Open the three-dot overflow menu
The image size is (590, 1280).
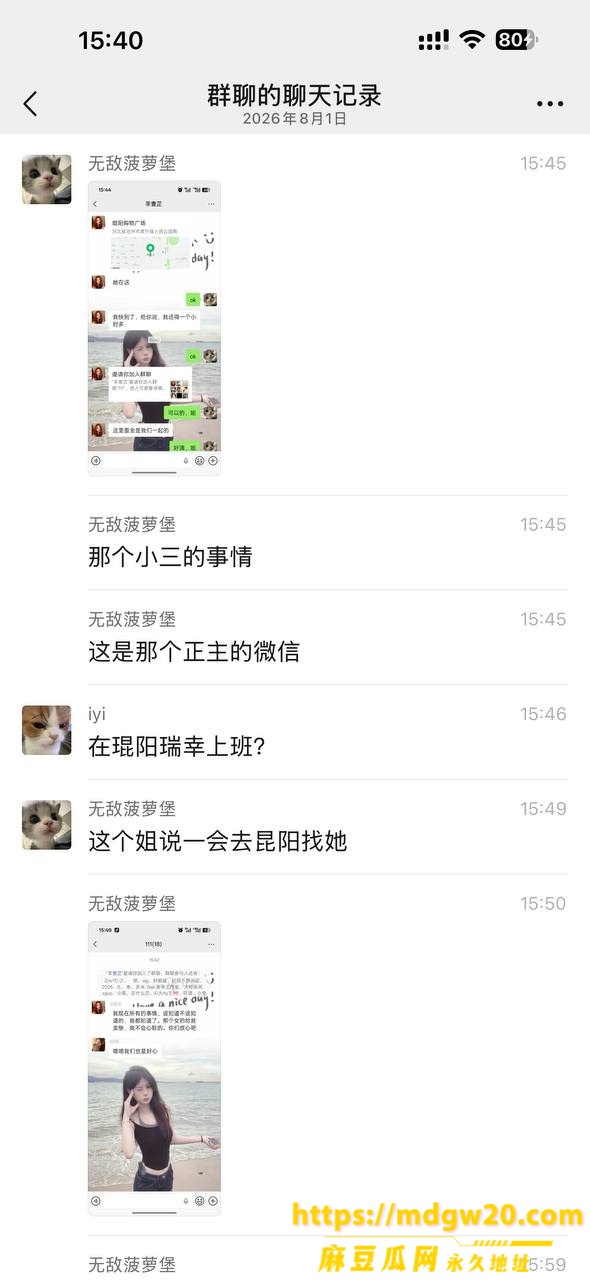[550, 103]
